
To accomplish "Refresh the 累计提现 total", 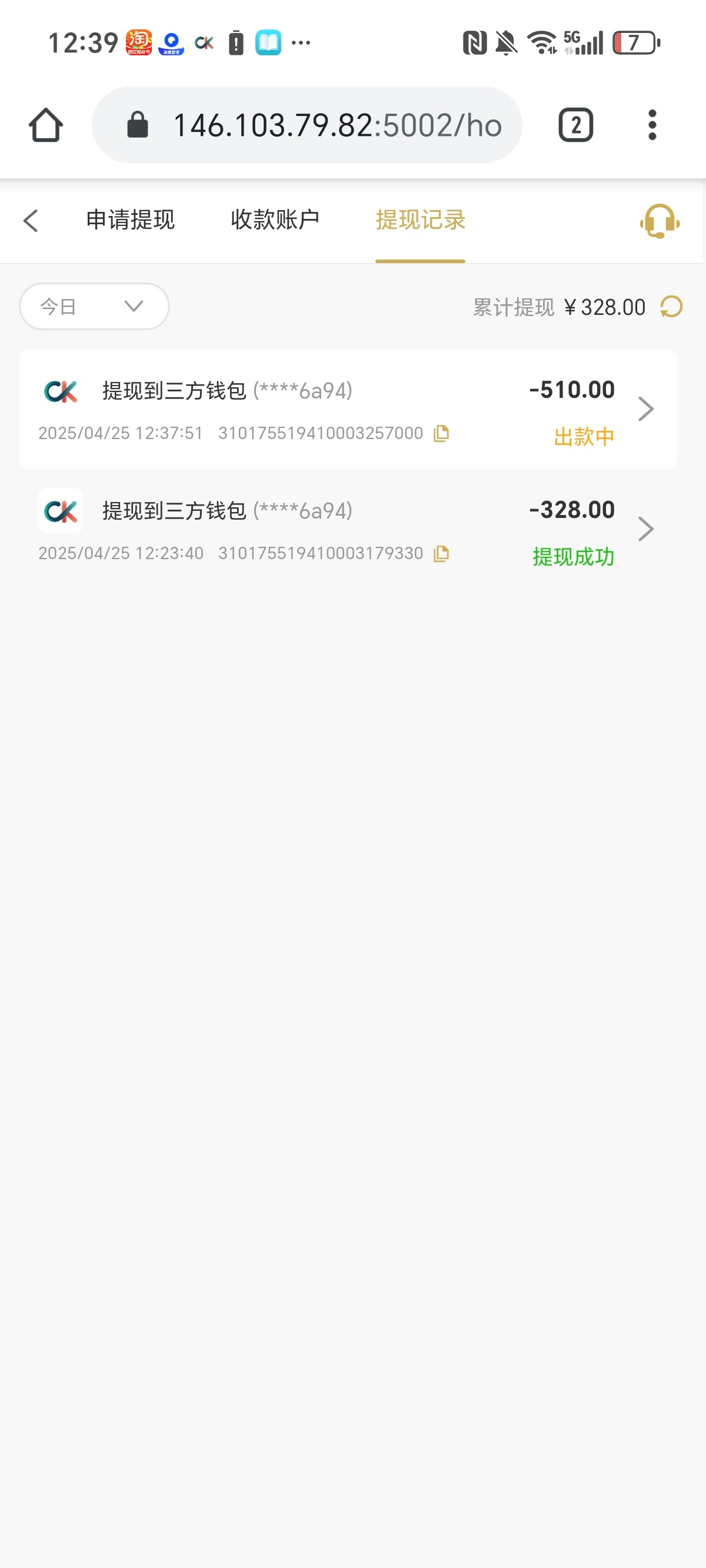I will pyautogui.click(x=671, y=307).
